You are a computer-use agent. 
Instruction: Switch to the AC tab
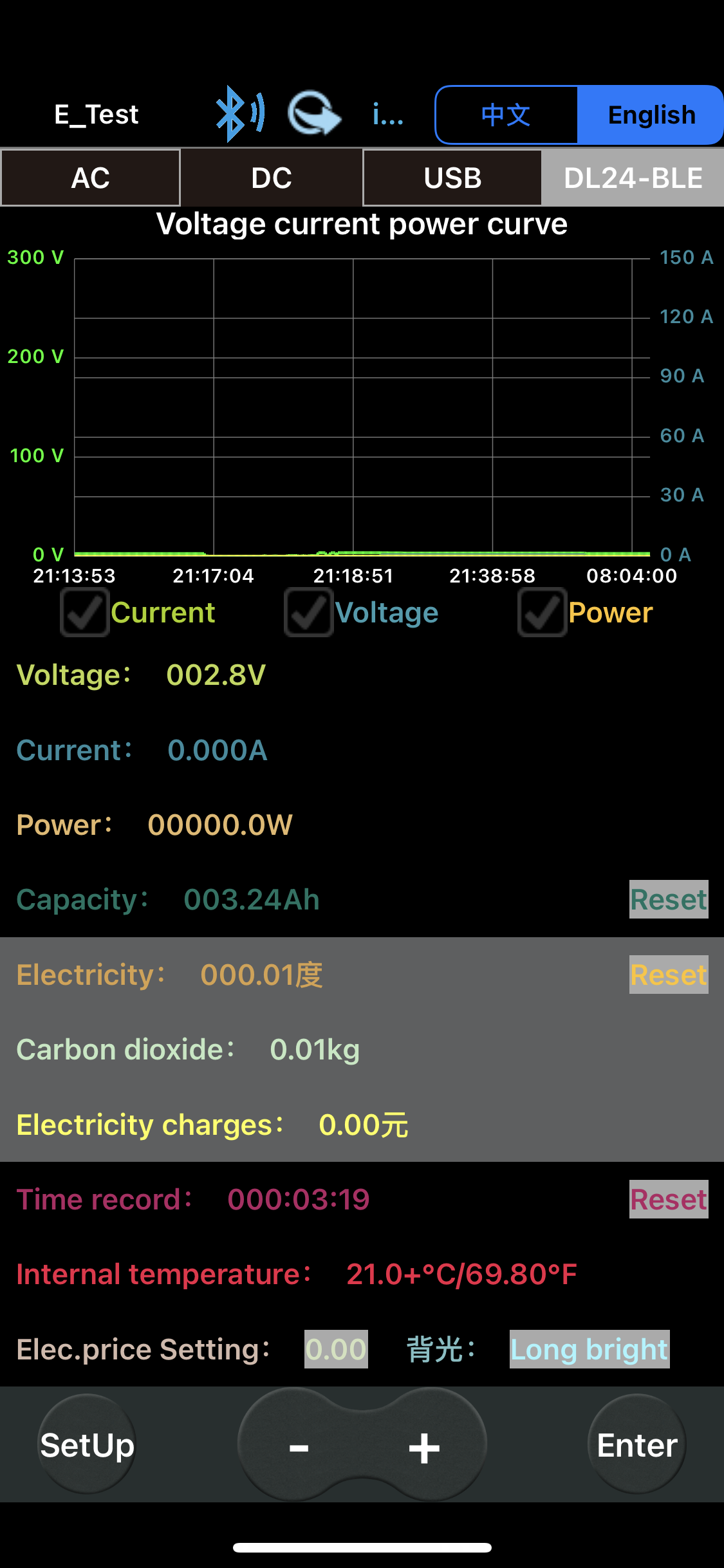point(91,178)
